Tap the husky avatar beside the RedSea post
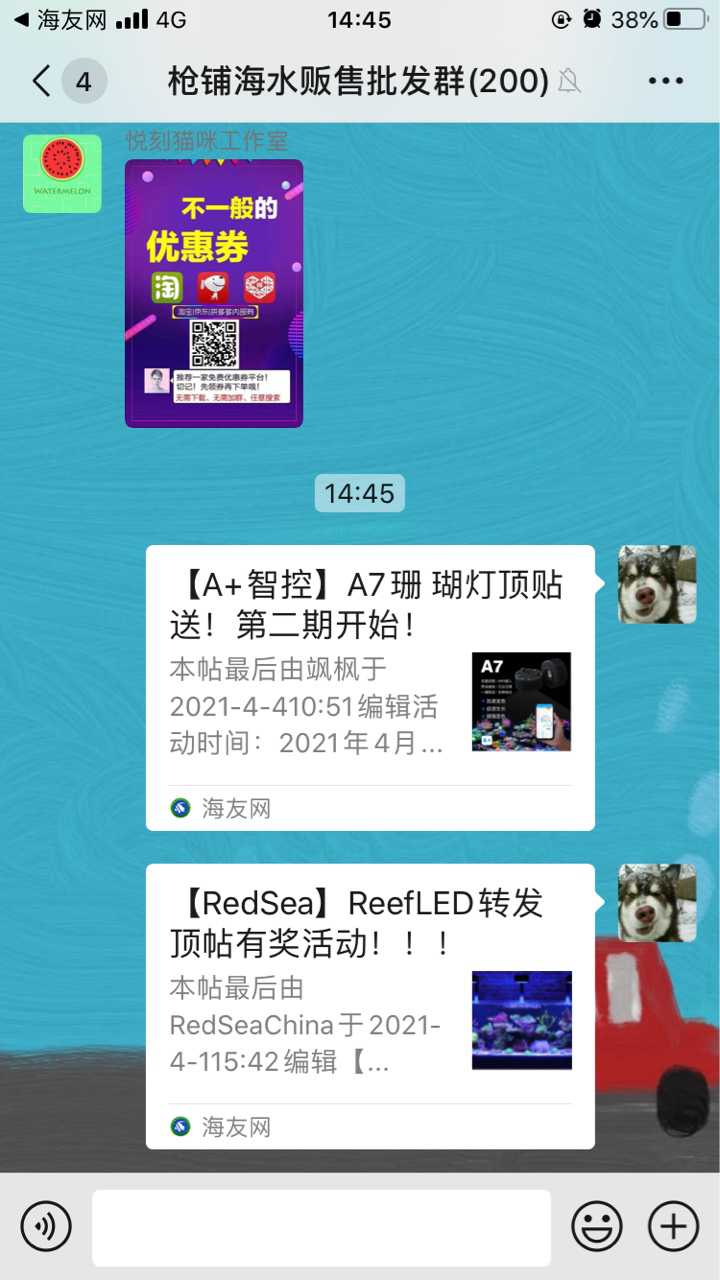The image size is (720, 1280). coord(657,903)
